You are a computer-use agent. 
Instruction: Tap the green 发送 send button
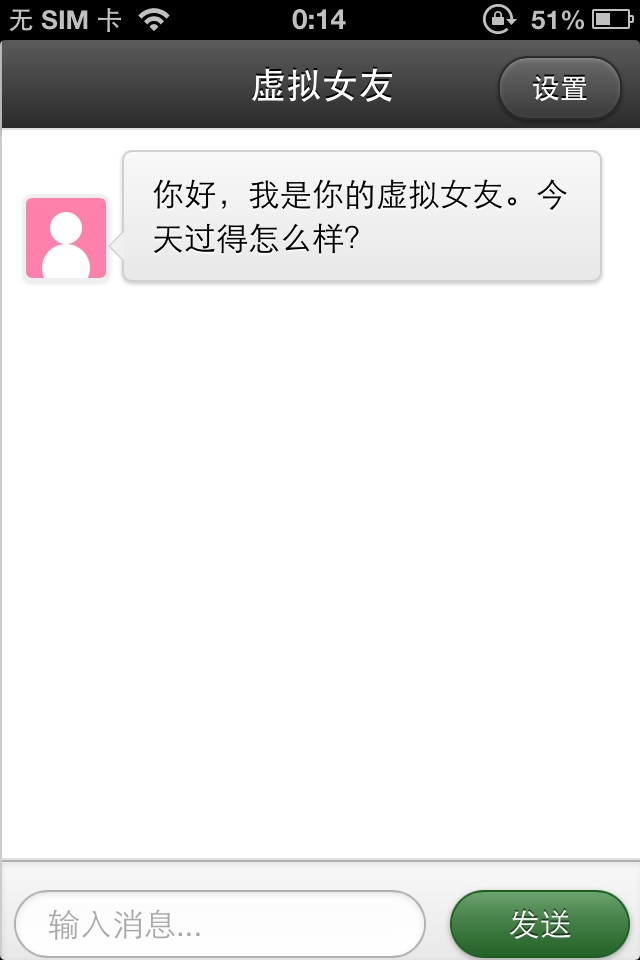pos(540,924)
